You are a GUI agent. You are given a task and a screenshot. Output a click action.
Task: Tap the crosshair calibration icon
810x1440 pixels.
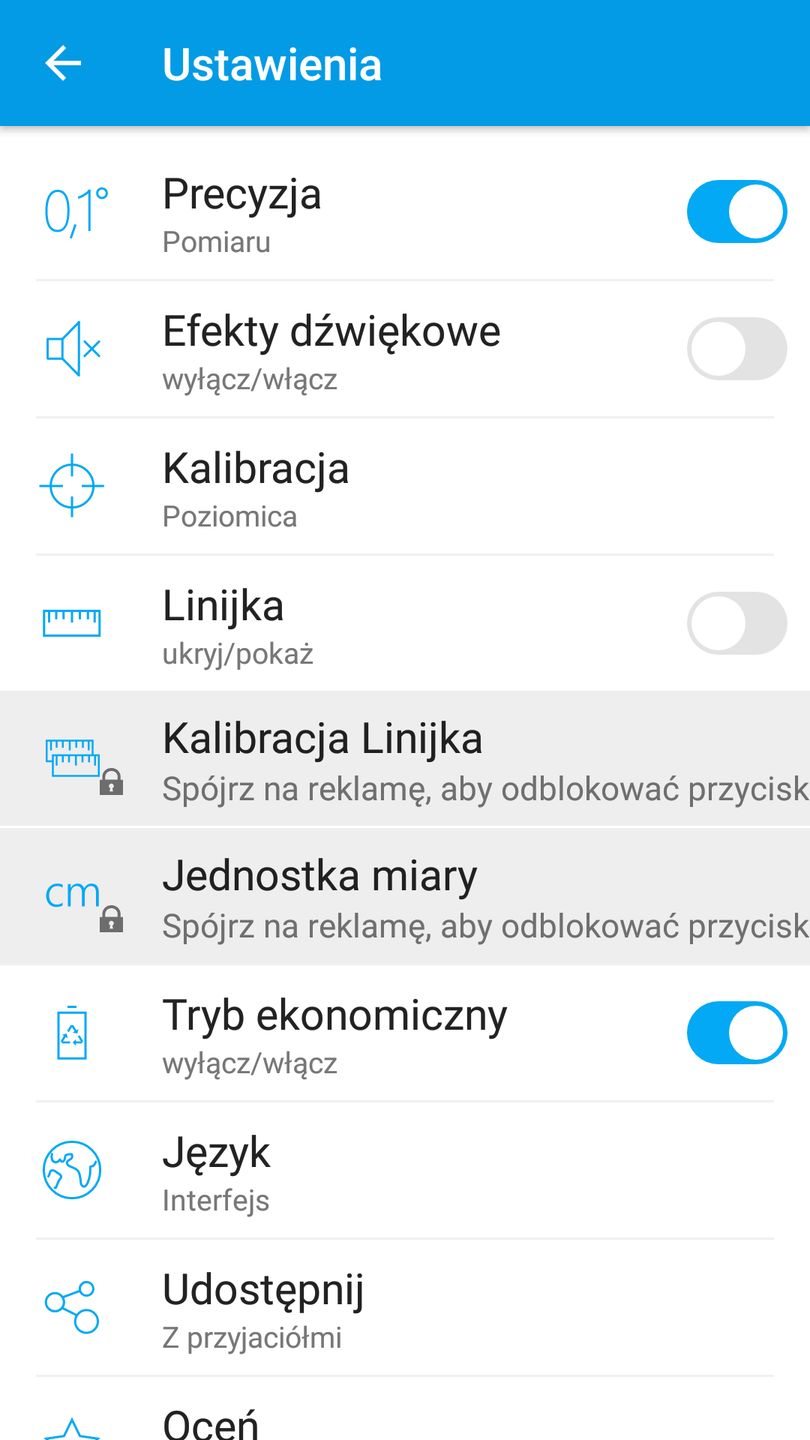(70, 486)
